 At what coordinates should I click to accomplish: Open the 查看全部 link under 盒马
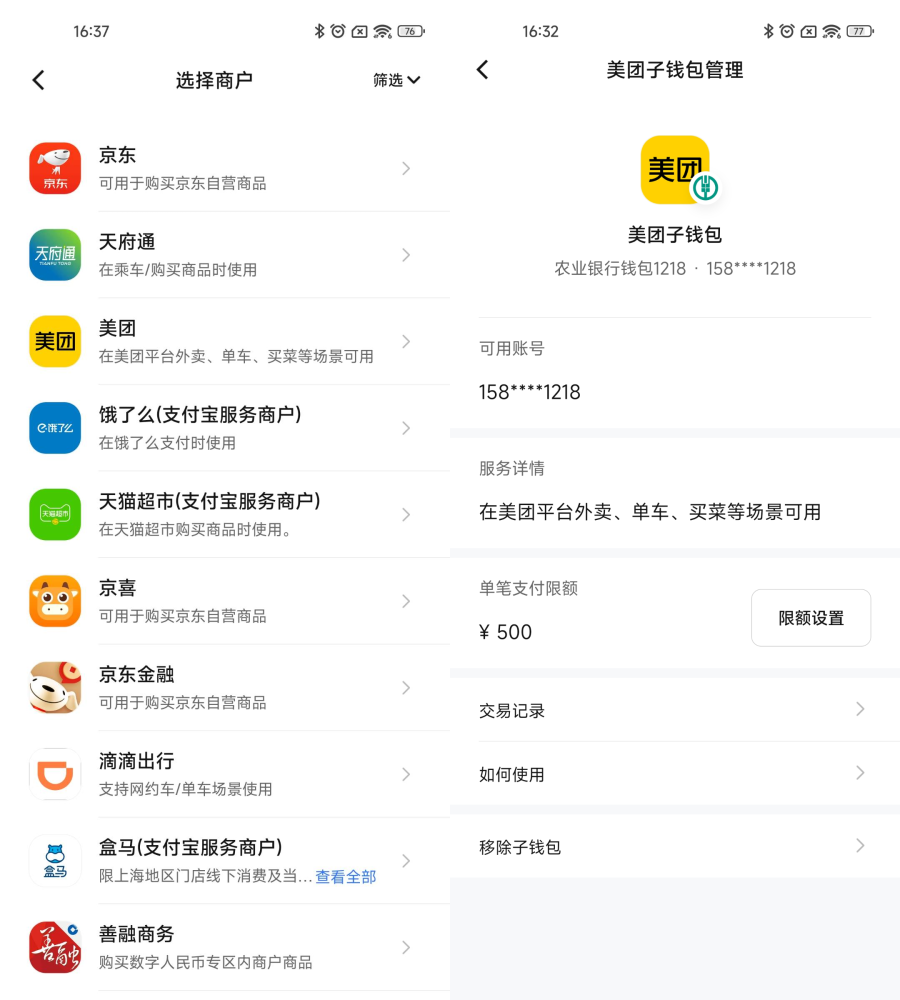click(x=344, y=876)
